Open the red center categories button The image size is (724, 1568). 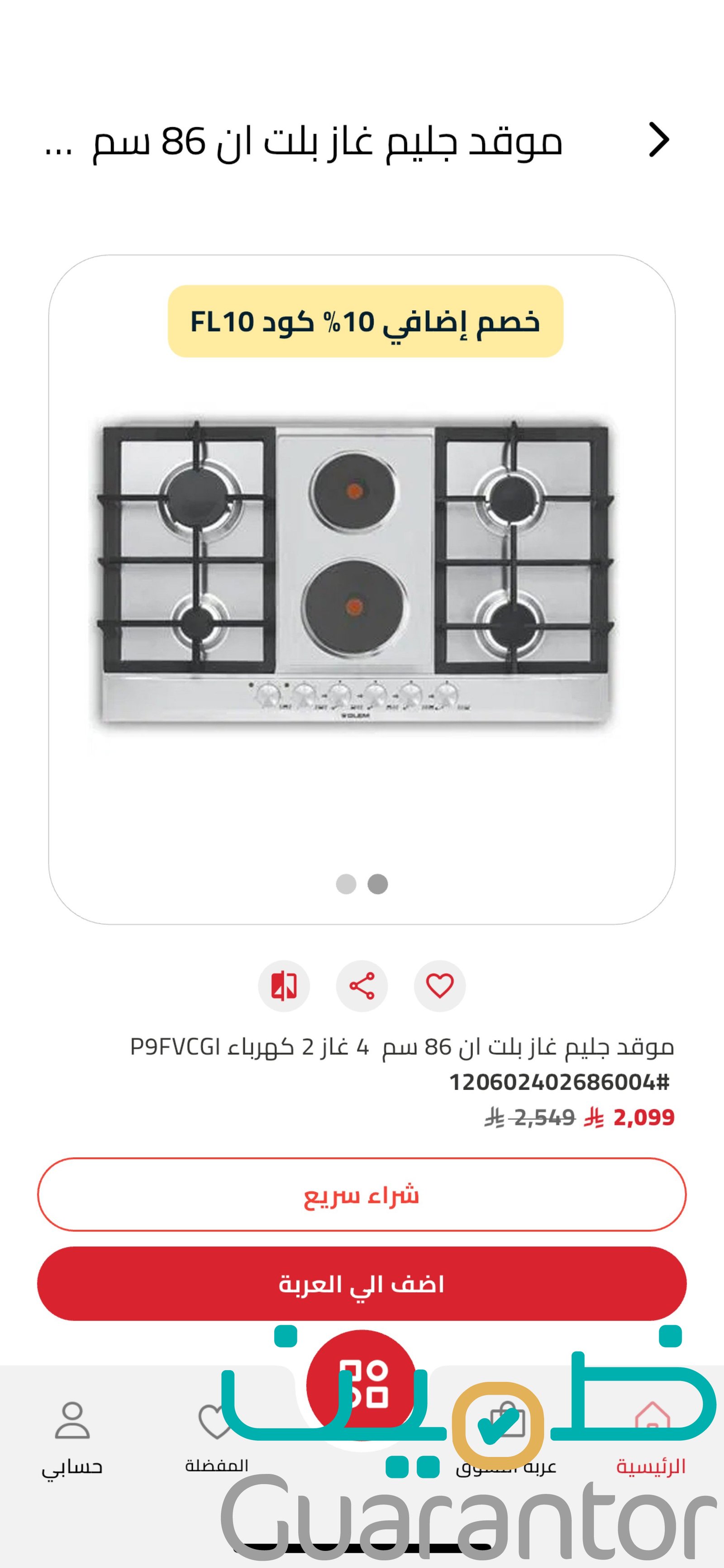click(362, 1385)
